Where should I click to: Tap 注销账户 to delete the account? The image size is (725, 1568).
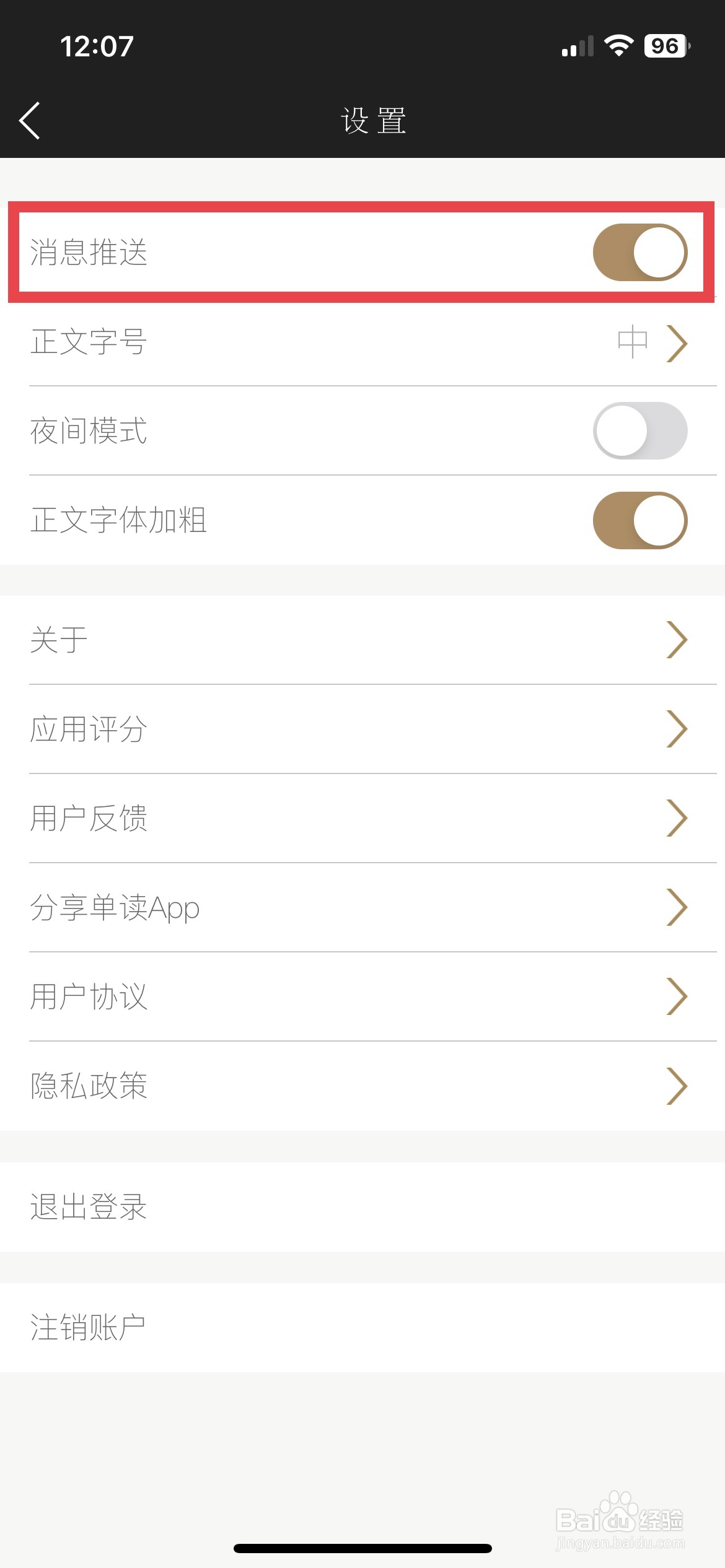tap(362, 1327)
